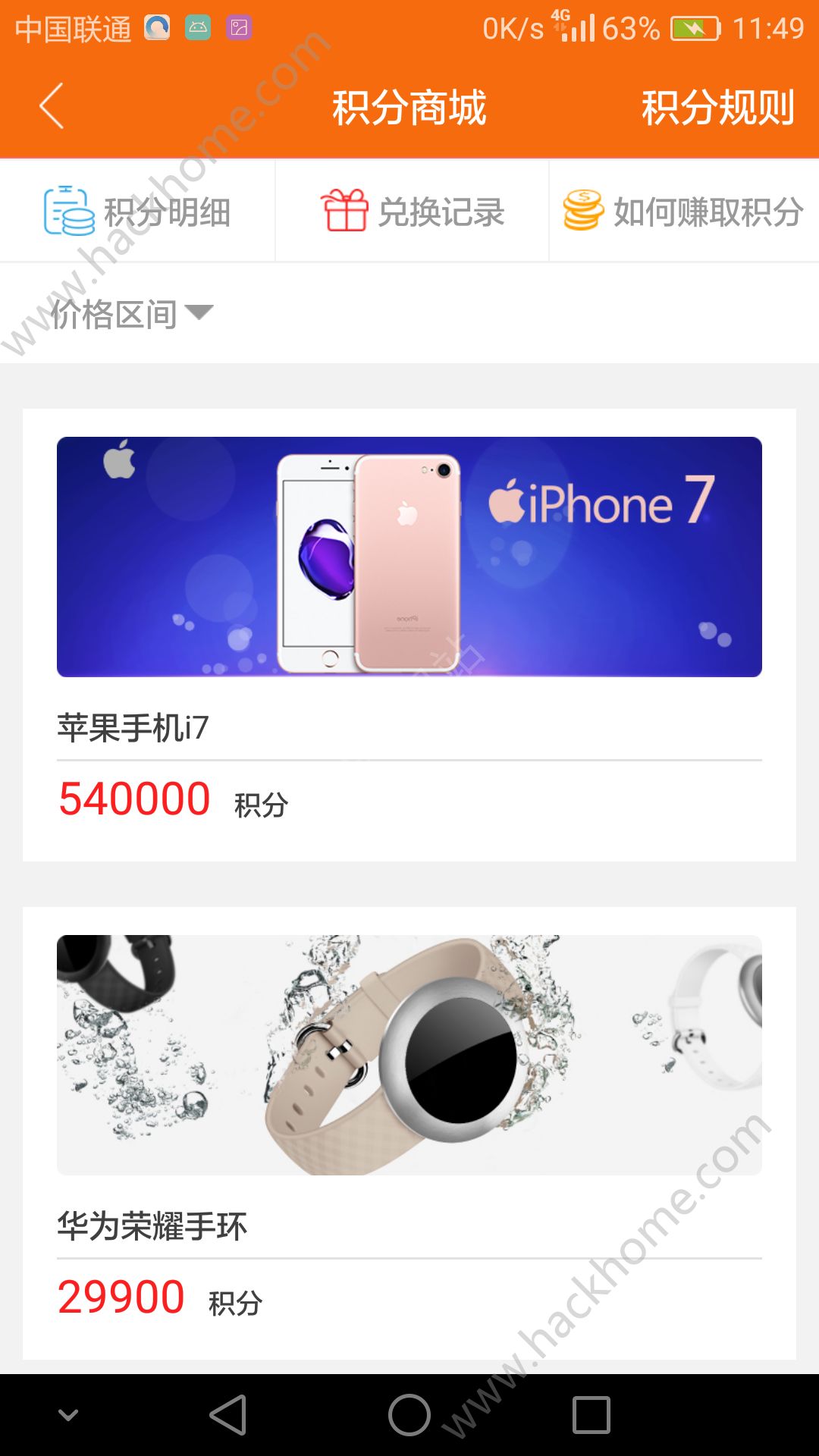Image resolution: width=819 pixels, height=1456 pixels.
Task: Tap the system back button
Action: coord(228,1415)
